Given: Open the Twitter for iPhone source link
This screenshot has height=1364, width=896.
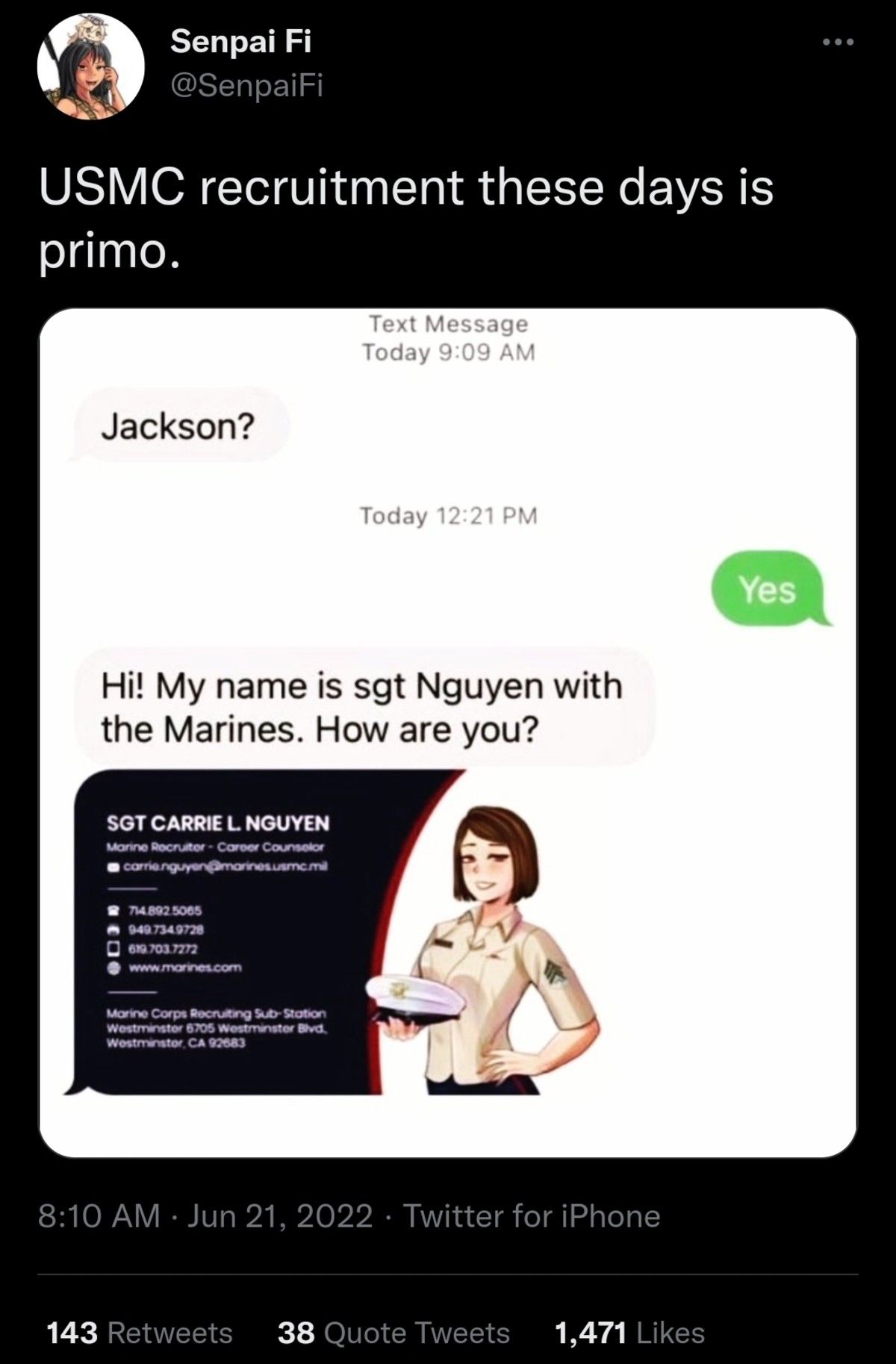Looking at the screenshot, I should 532,1216.
